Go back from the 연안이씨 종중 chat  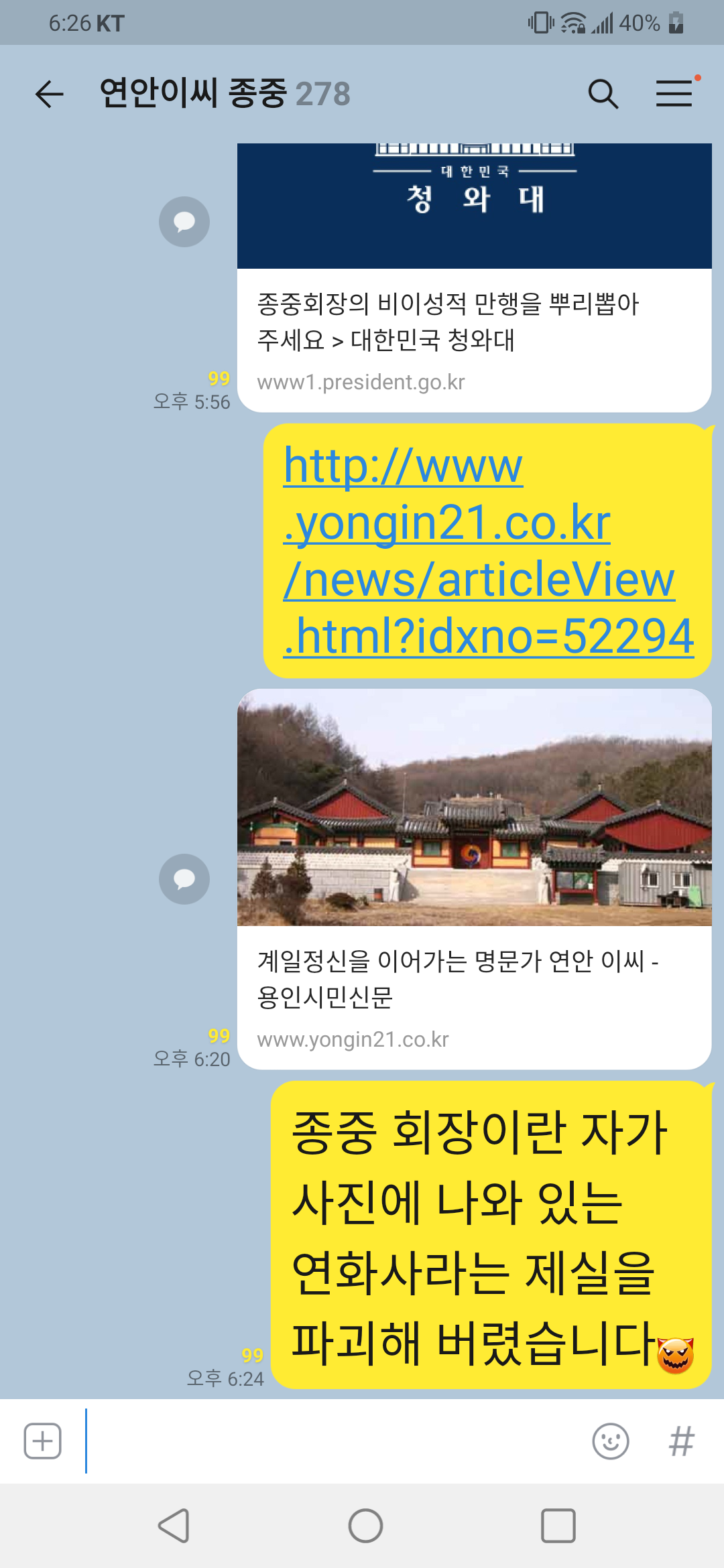click(x=49, y=94)
